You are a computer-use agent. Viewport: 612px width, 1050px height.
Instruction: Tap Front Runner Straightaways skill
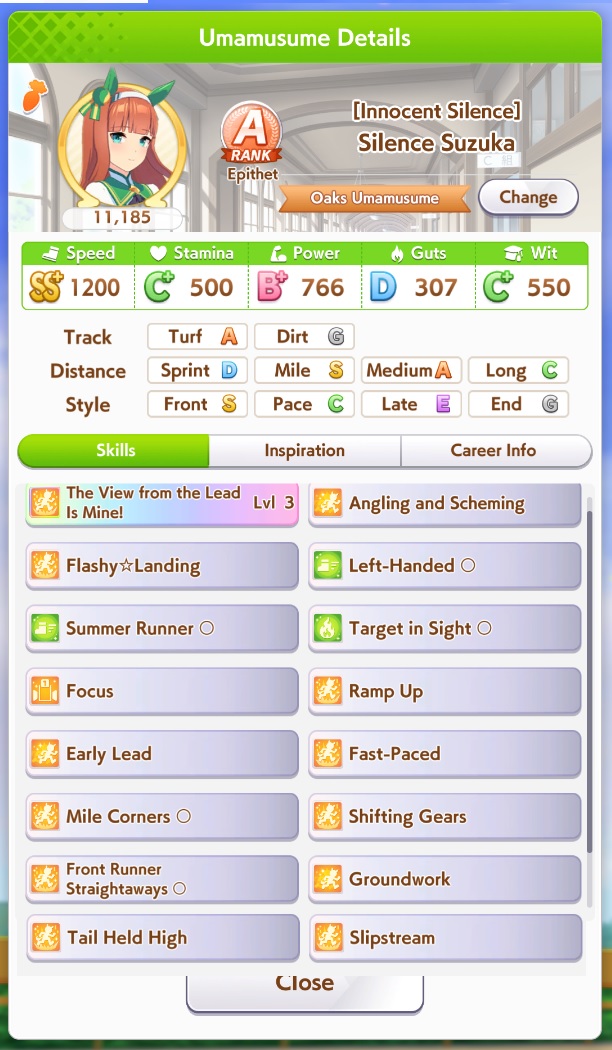click(x=162, y=879)
